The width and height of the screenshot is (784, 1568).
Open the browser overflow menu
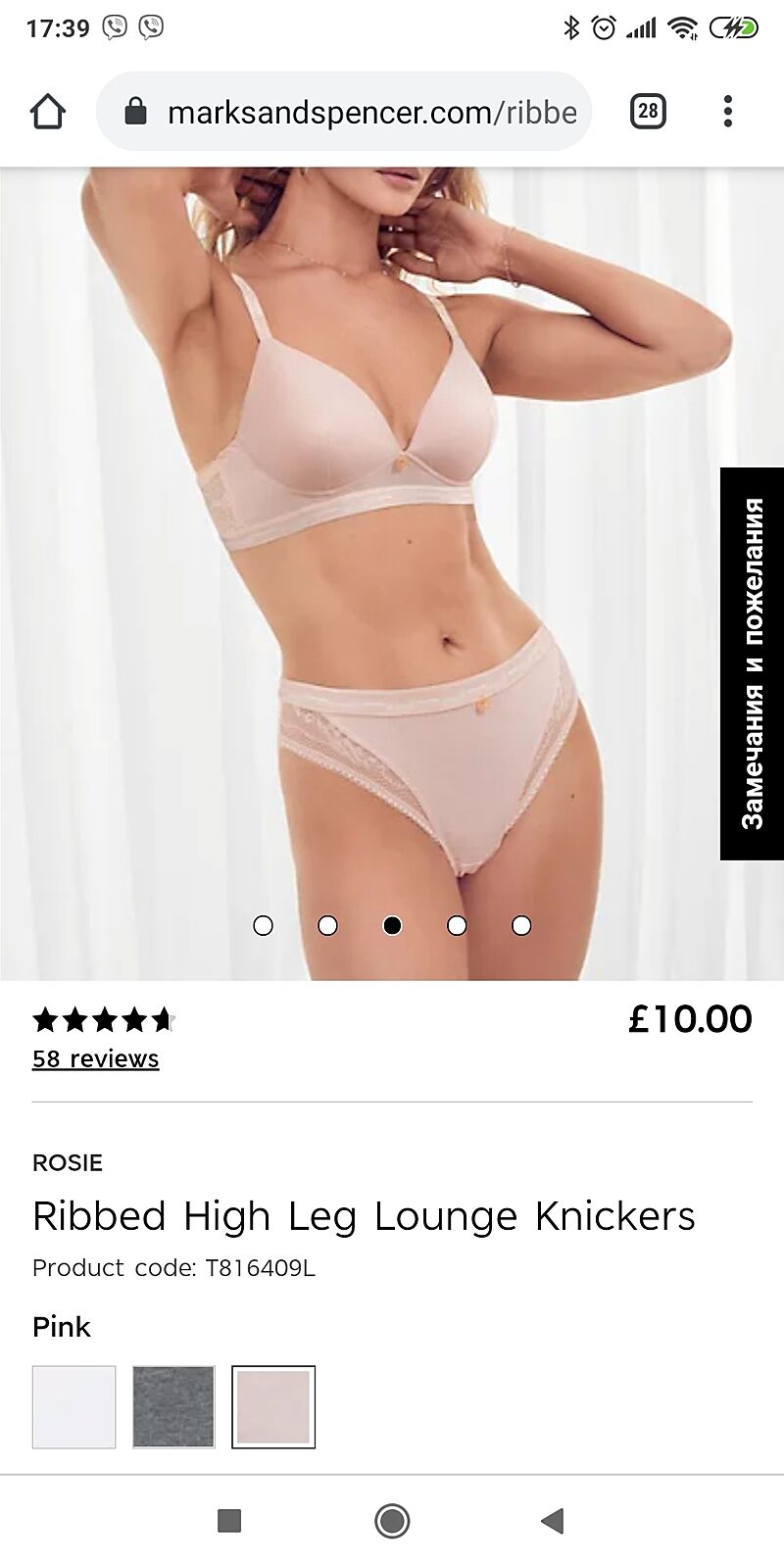coord(727,112)
